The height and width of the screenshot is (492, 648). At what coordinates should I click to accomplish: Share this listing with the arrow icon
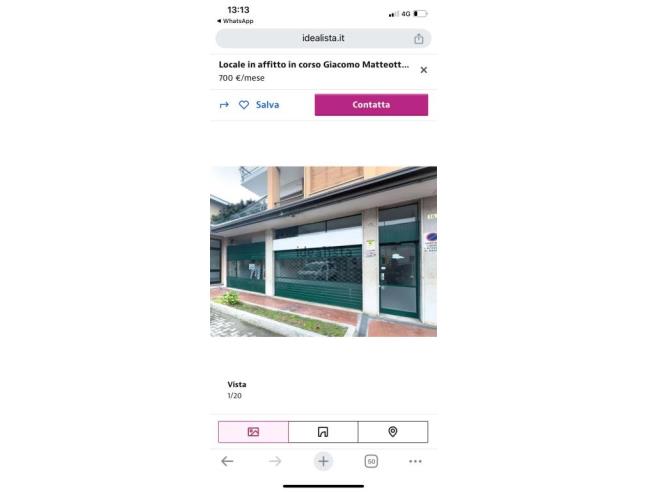pos(224,105)
